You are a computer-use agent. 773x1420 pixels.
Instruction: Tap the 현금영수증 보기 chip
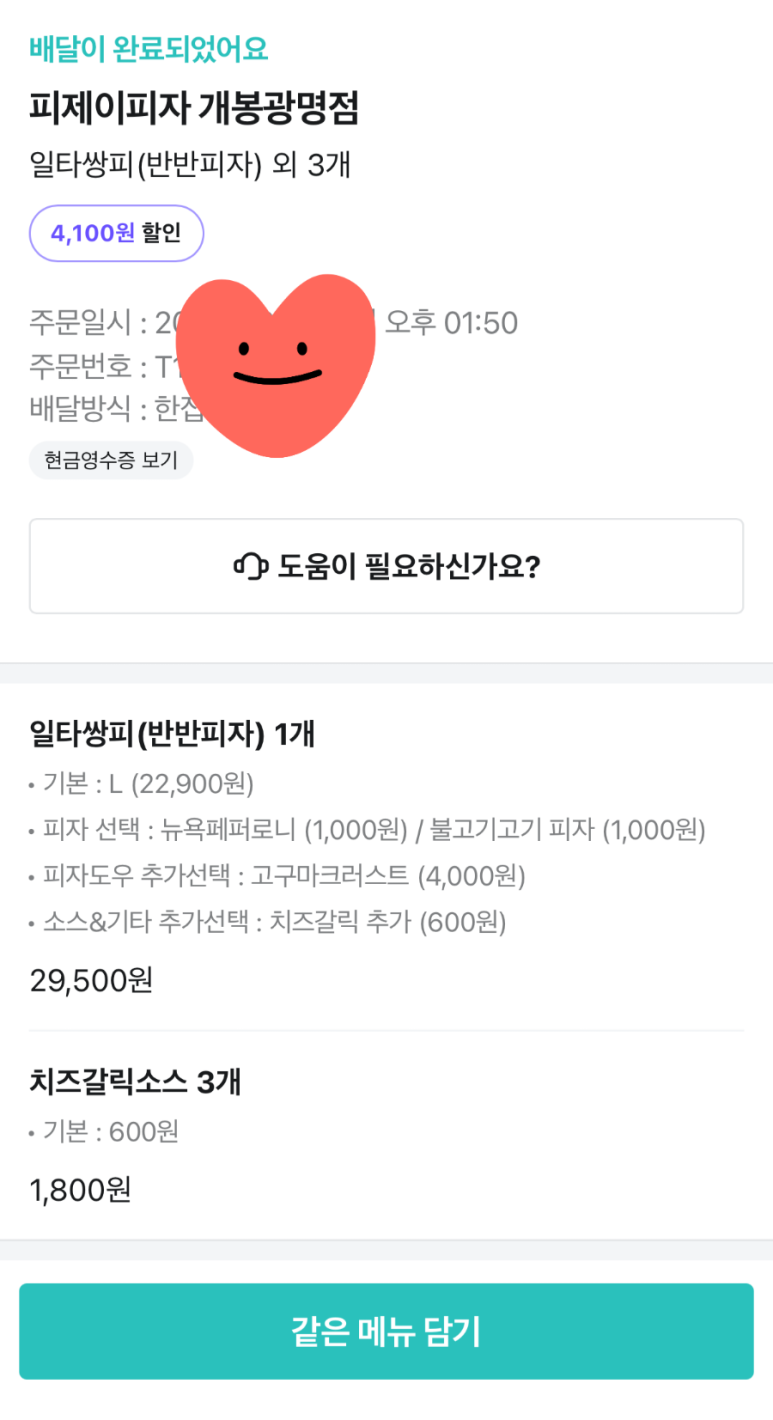pyautogui.click(x=111, y=461)
